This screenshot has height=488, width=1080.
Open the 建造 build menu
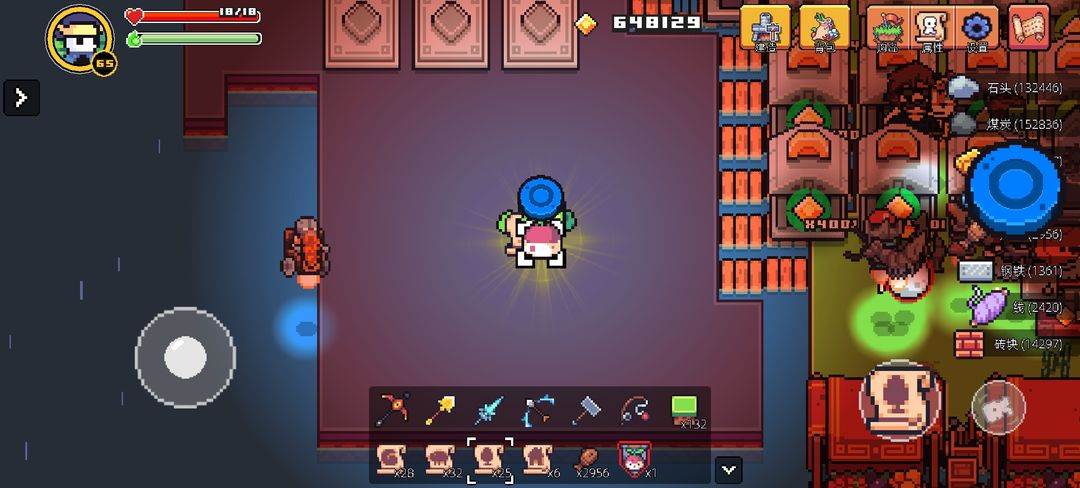(x=768, y=28)
